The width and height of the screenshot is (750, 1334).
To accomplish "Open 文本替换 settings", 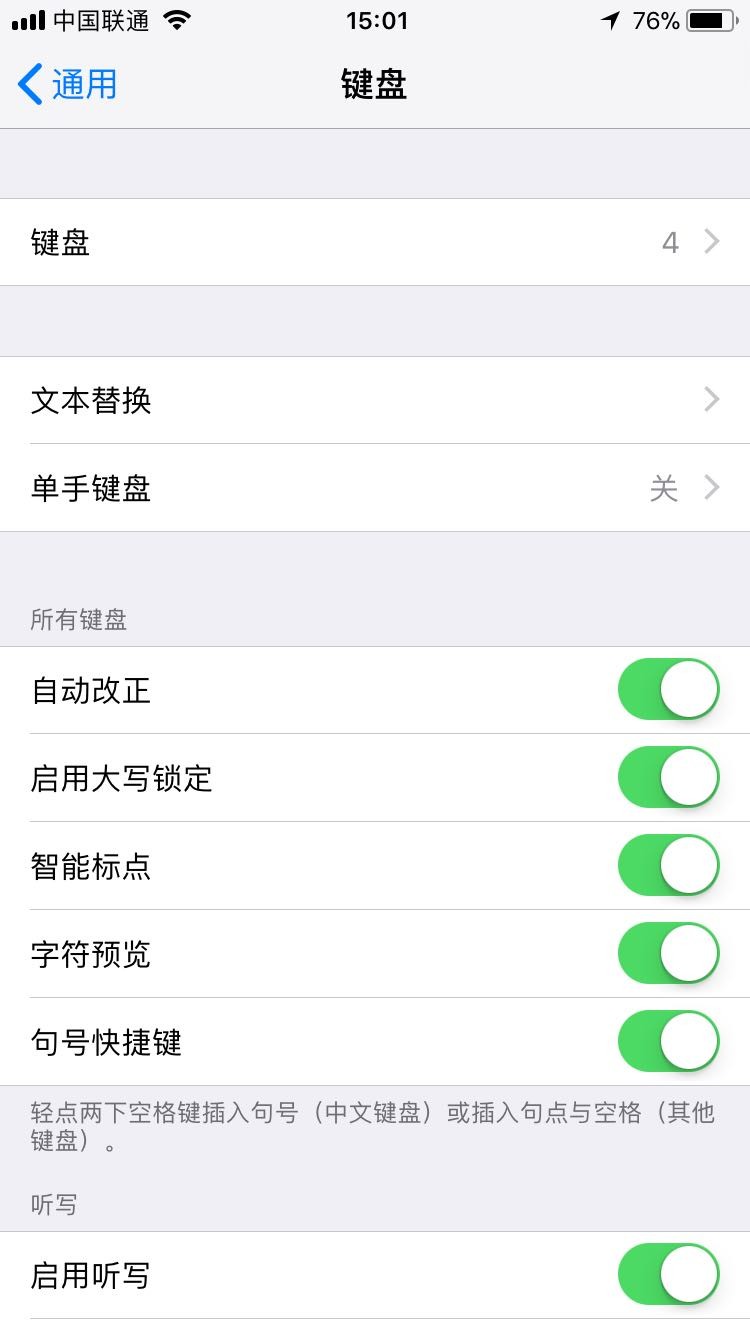I will click(x=375, y=400).
